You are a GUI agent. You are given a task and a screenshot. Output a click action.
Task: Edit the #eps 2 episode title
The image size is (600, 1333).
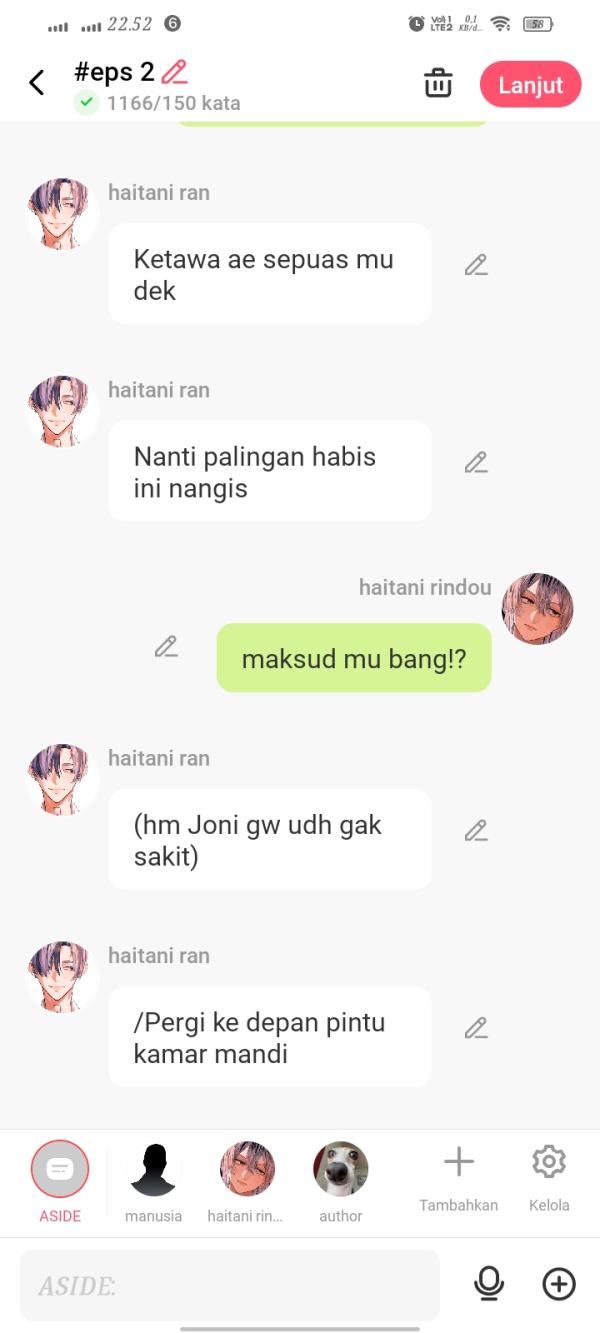click(175, 71)
